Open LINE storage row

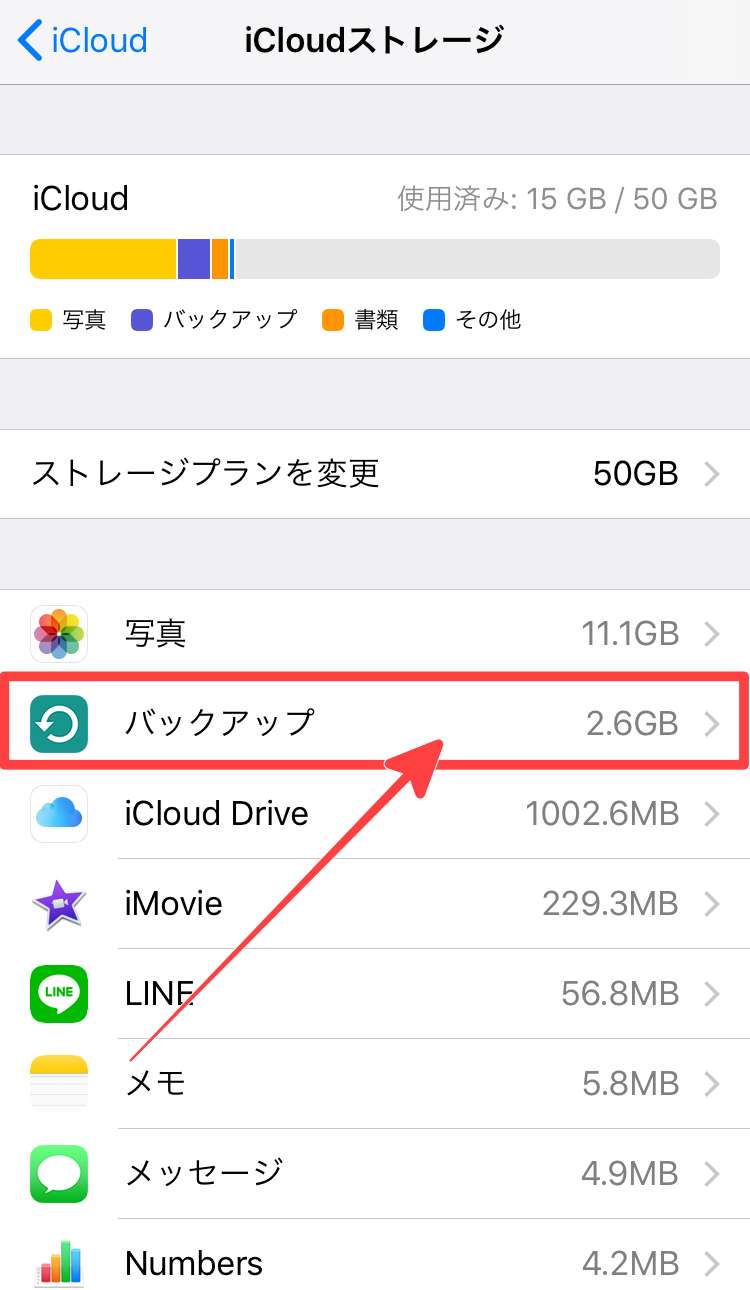(x=375, y=994)
